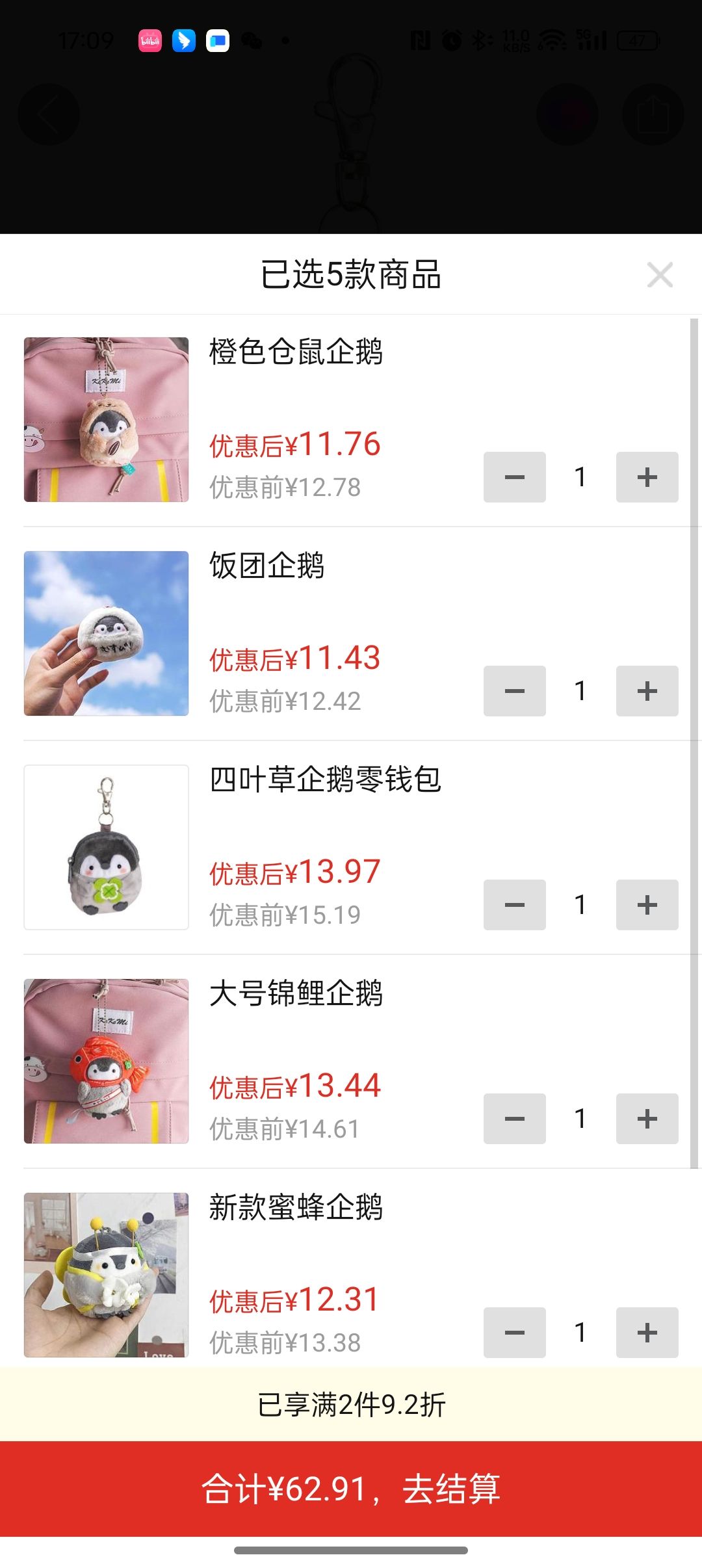
Task: Tap 去结算 to check out ¥62.91
Action: point(351,1489)
